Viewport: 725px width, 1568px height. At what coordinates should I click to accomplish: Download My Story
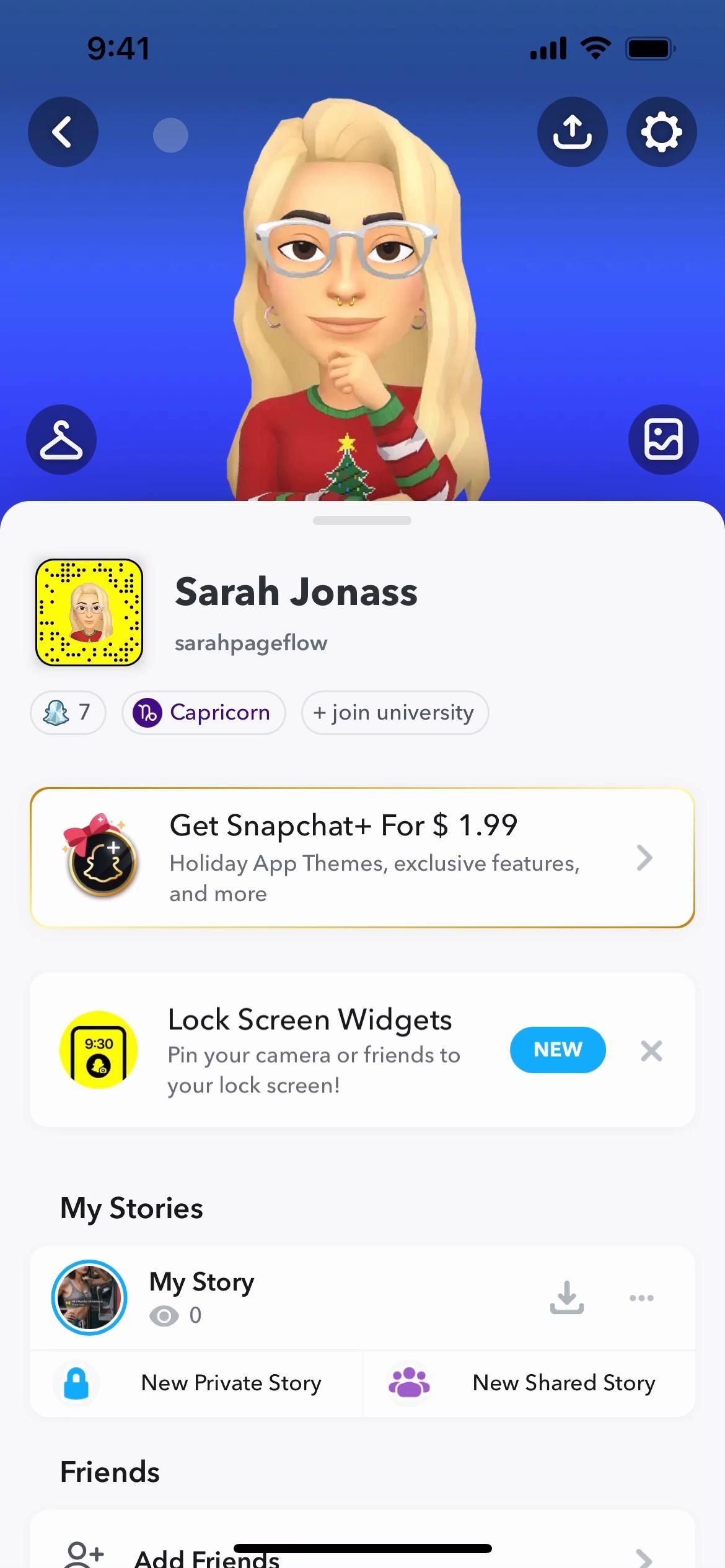point(566,1297)
